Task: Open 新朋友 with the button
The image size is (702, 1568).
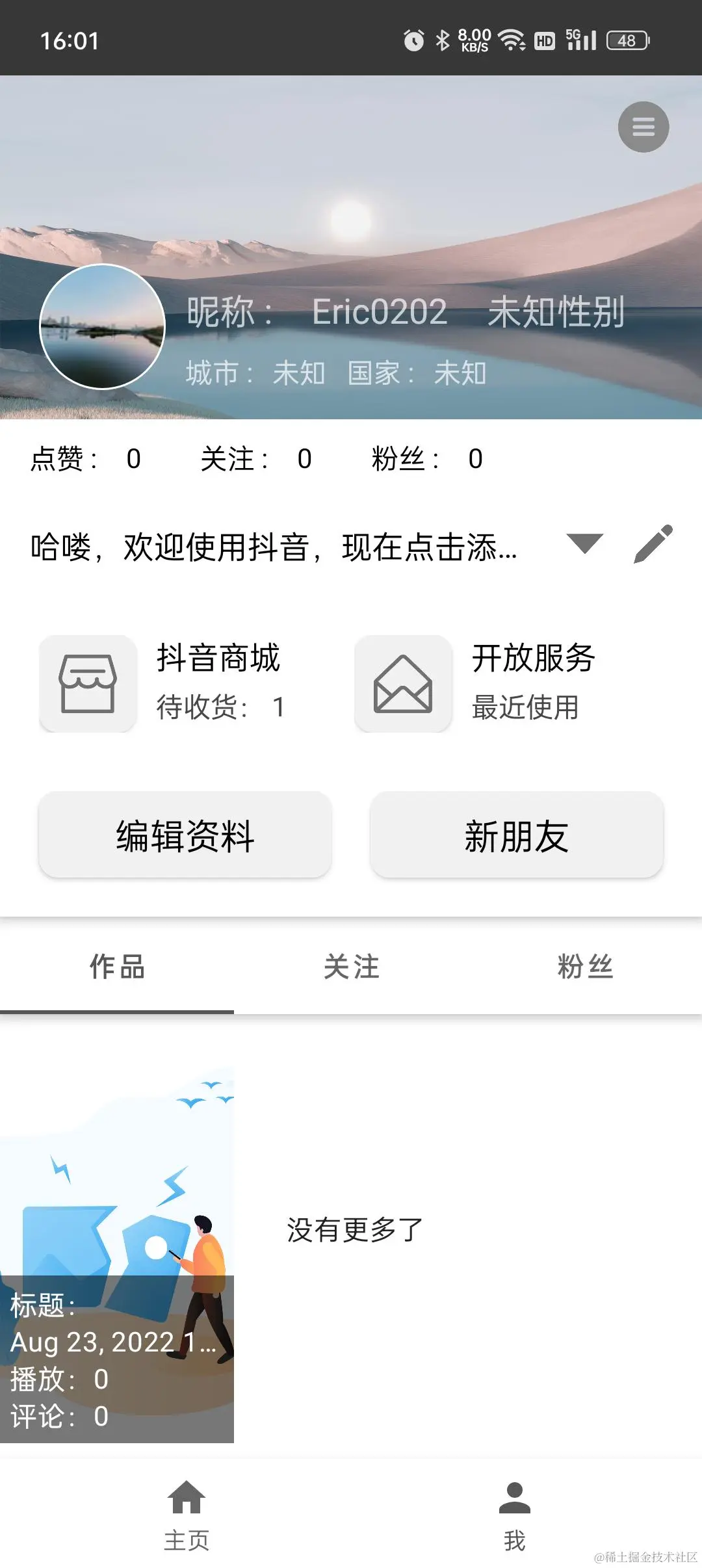Action: (x=517, y=837)
